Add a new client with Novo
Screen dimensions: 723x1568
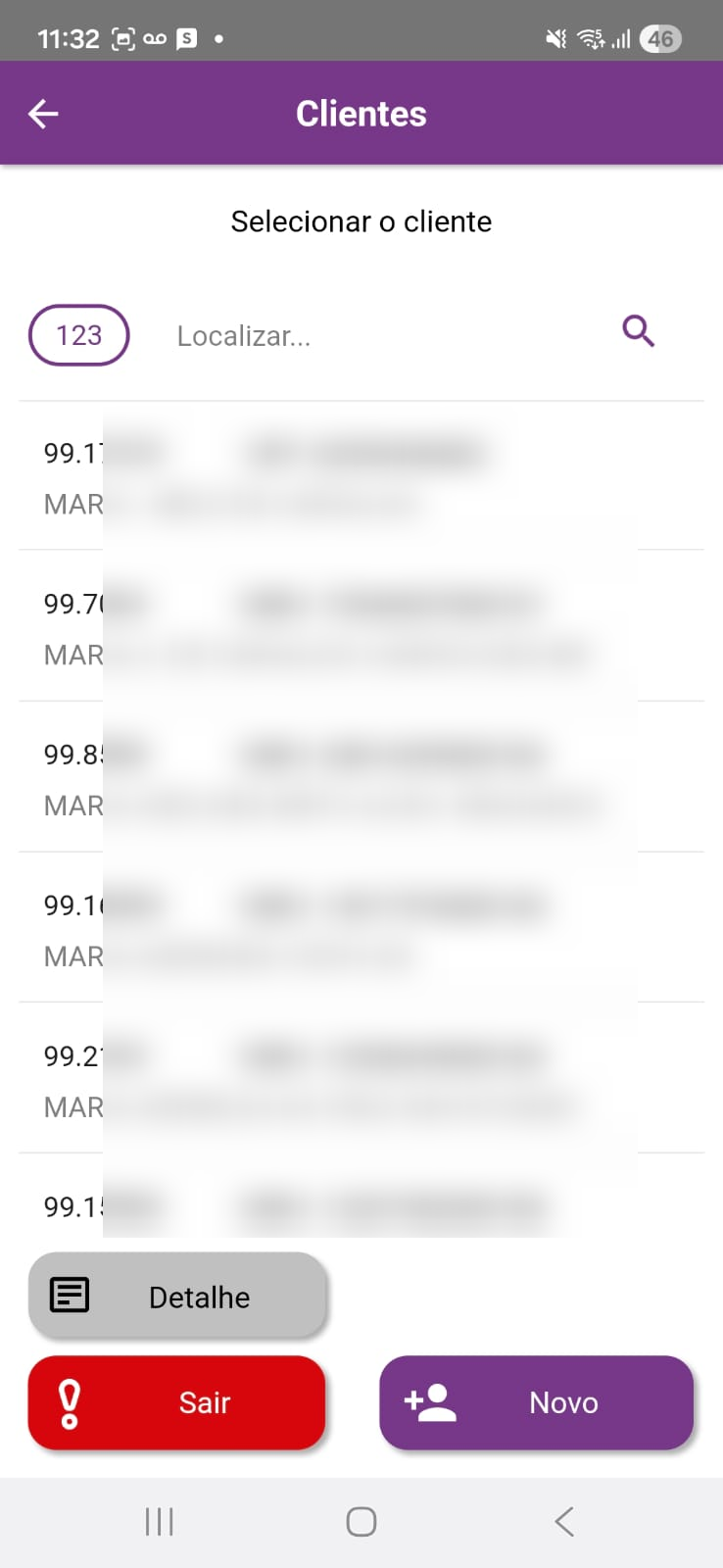tap(536, 1402)
